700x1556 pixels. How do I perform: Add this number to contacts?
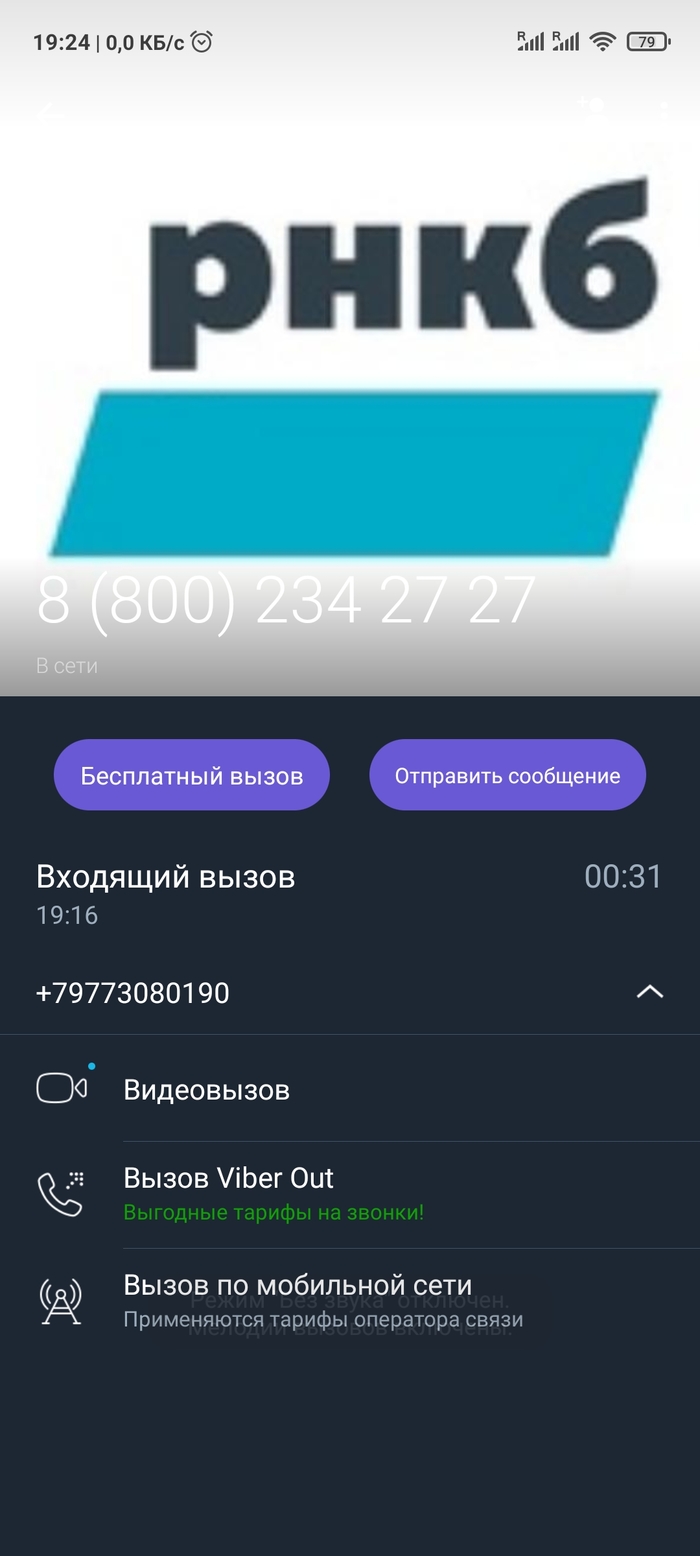[590, 108]
